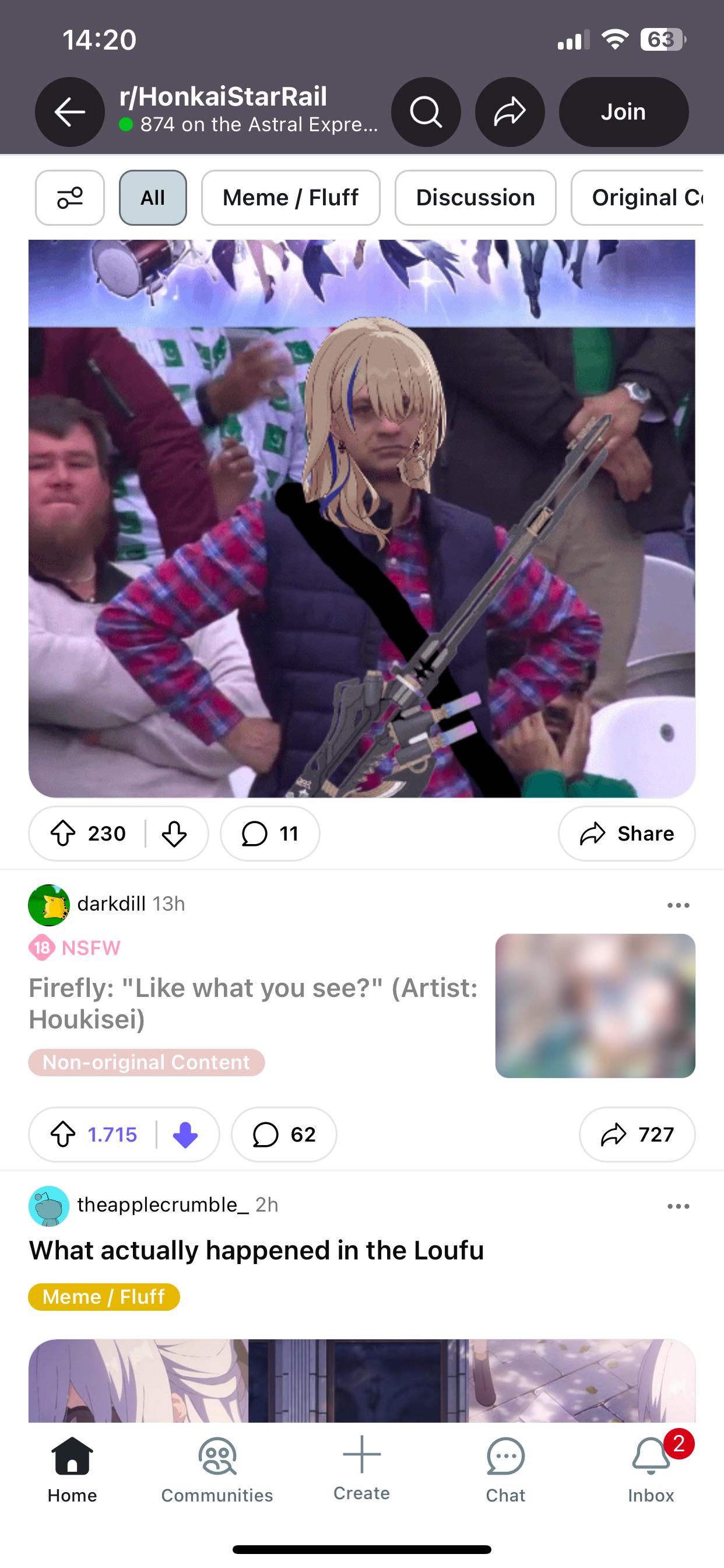Filter posts by Discussion
Screen dimensions: 724x1568
click(475, 198)
